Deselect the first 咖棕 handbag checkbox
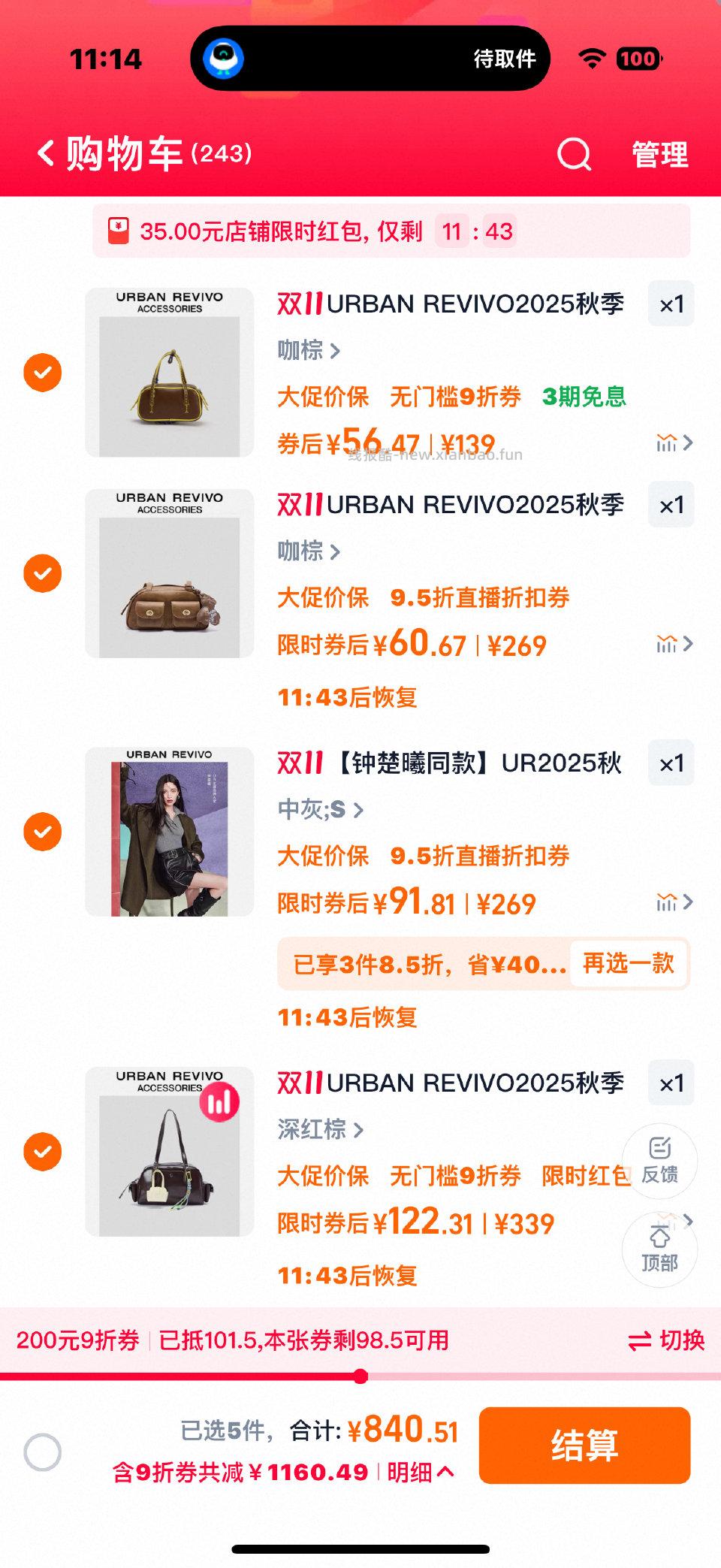 [44, 373]
